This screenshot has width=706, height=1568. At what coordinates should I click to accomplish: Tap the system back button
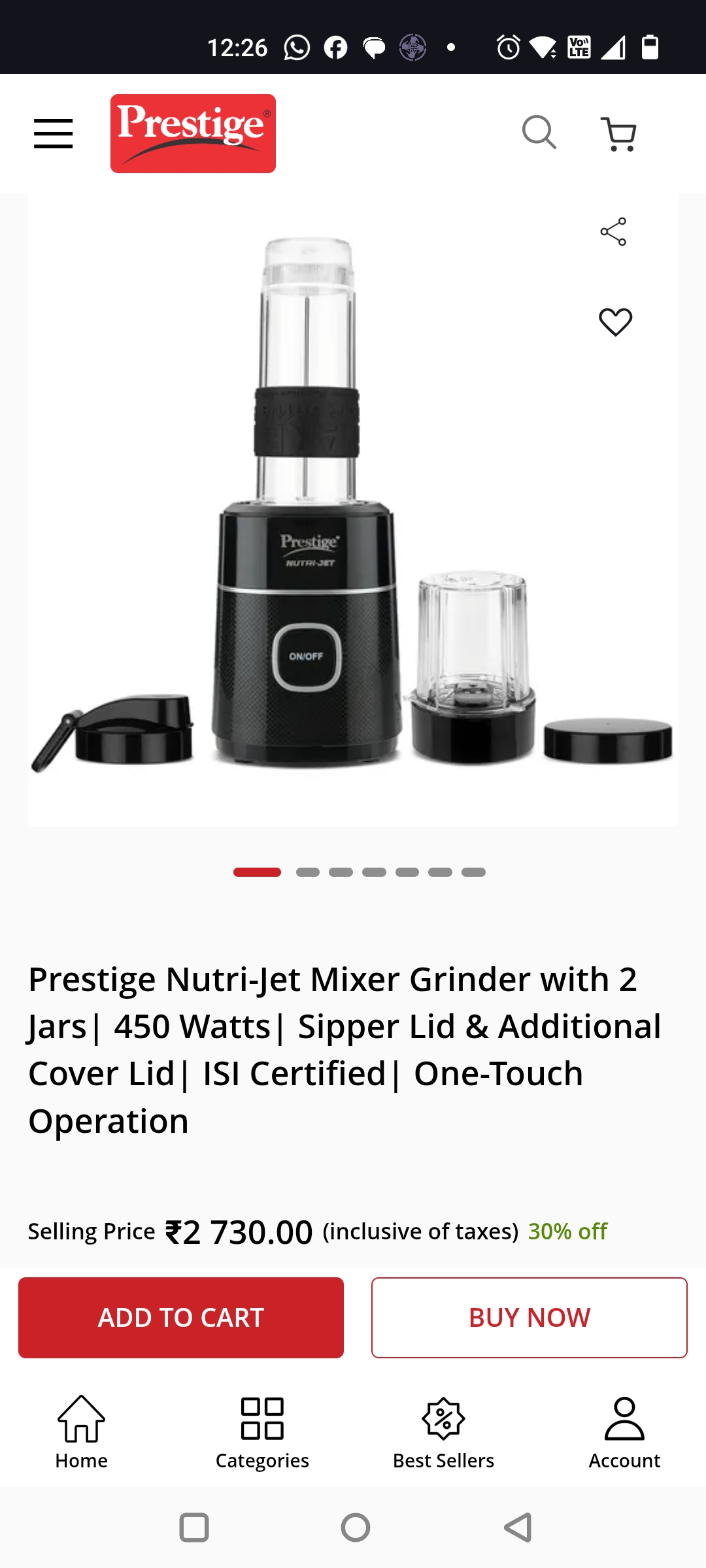518,1527
